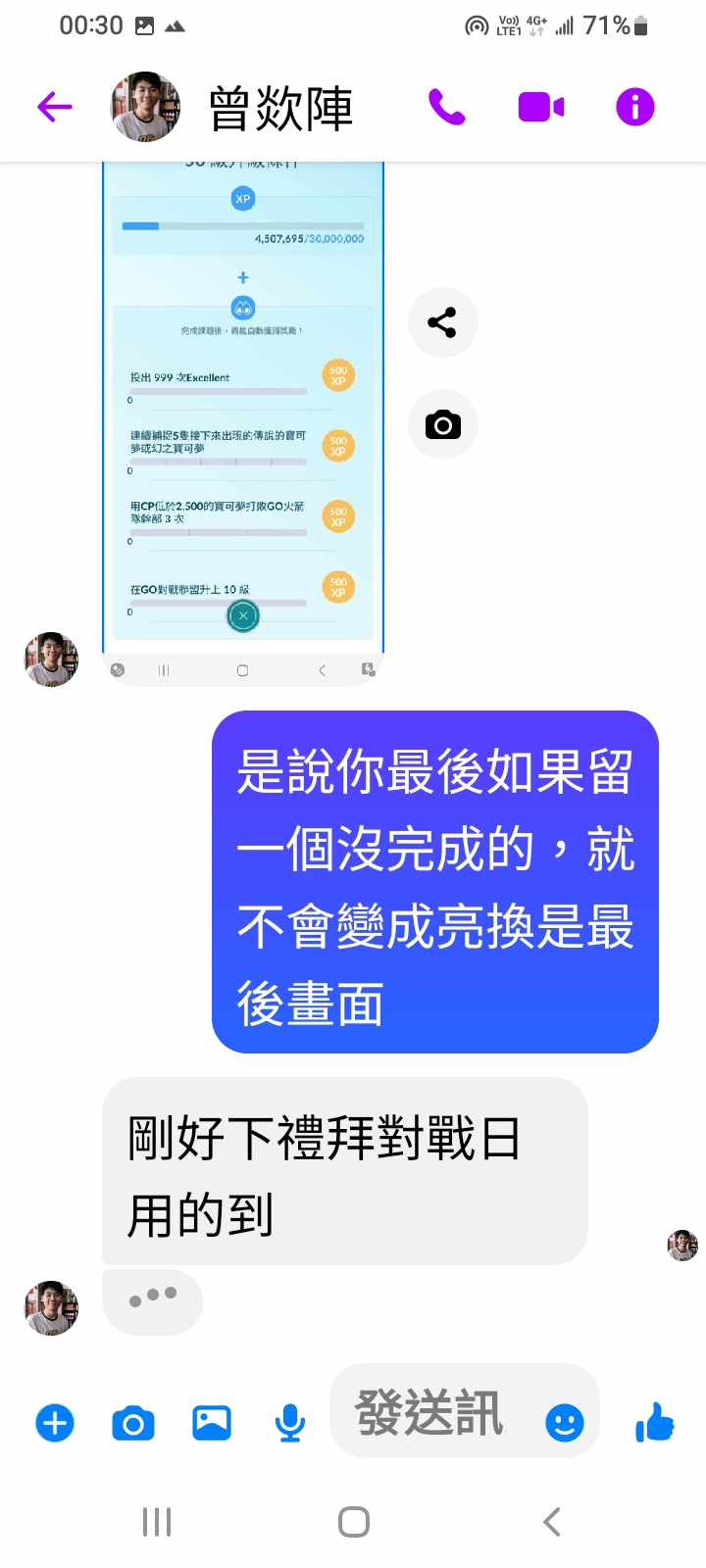The image size is (706, 1568).
Task: Focus the 發送訊 message input field
Action: [x=431, y=1412]
